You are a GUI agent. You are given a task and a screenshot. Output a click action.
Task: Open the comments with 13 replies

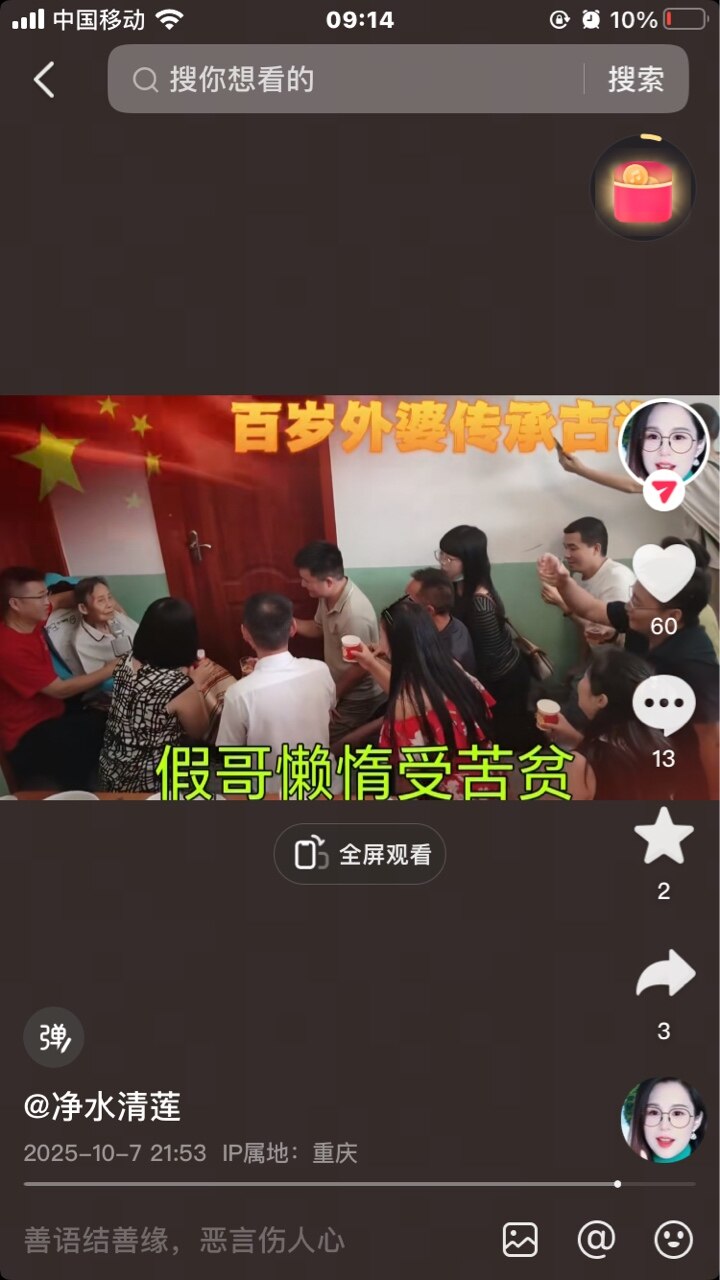664,706
